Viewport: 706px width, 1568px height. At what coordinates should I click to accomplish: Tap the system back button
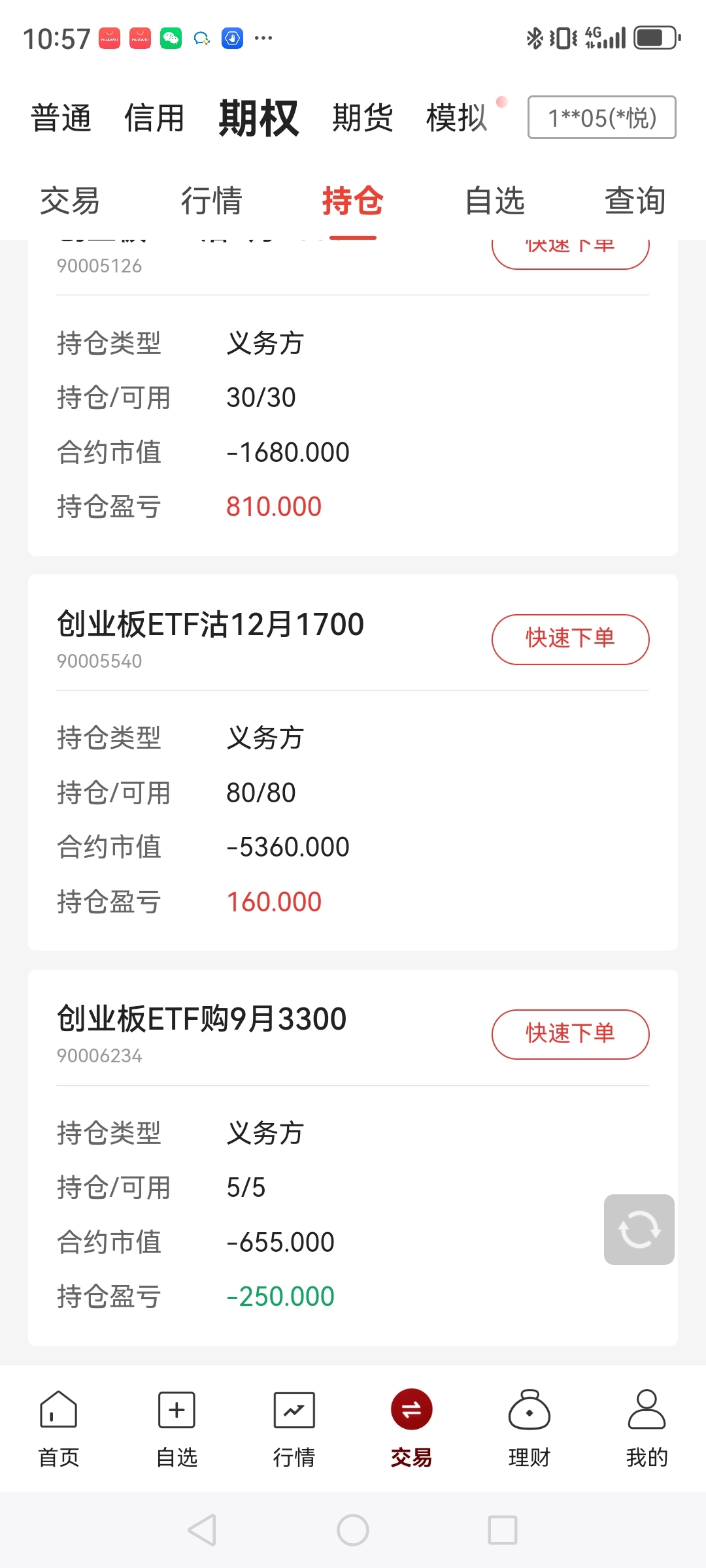(x=202, y=1530)
